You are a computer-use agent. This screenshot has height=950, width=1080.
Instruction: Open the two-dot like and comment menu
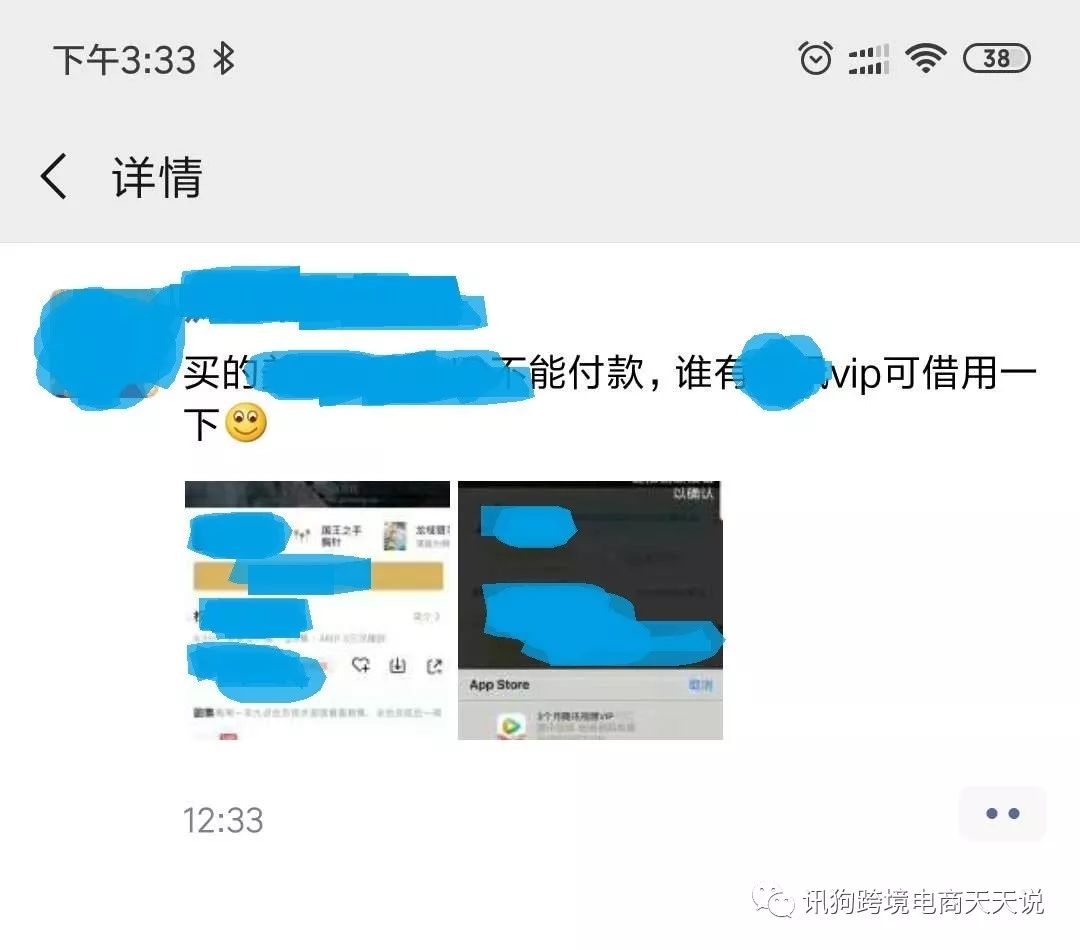(1002, 813)
